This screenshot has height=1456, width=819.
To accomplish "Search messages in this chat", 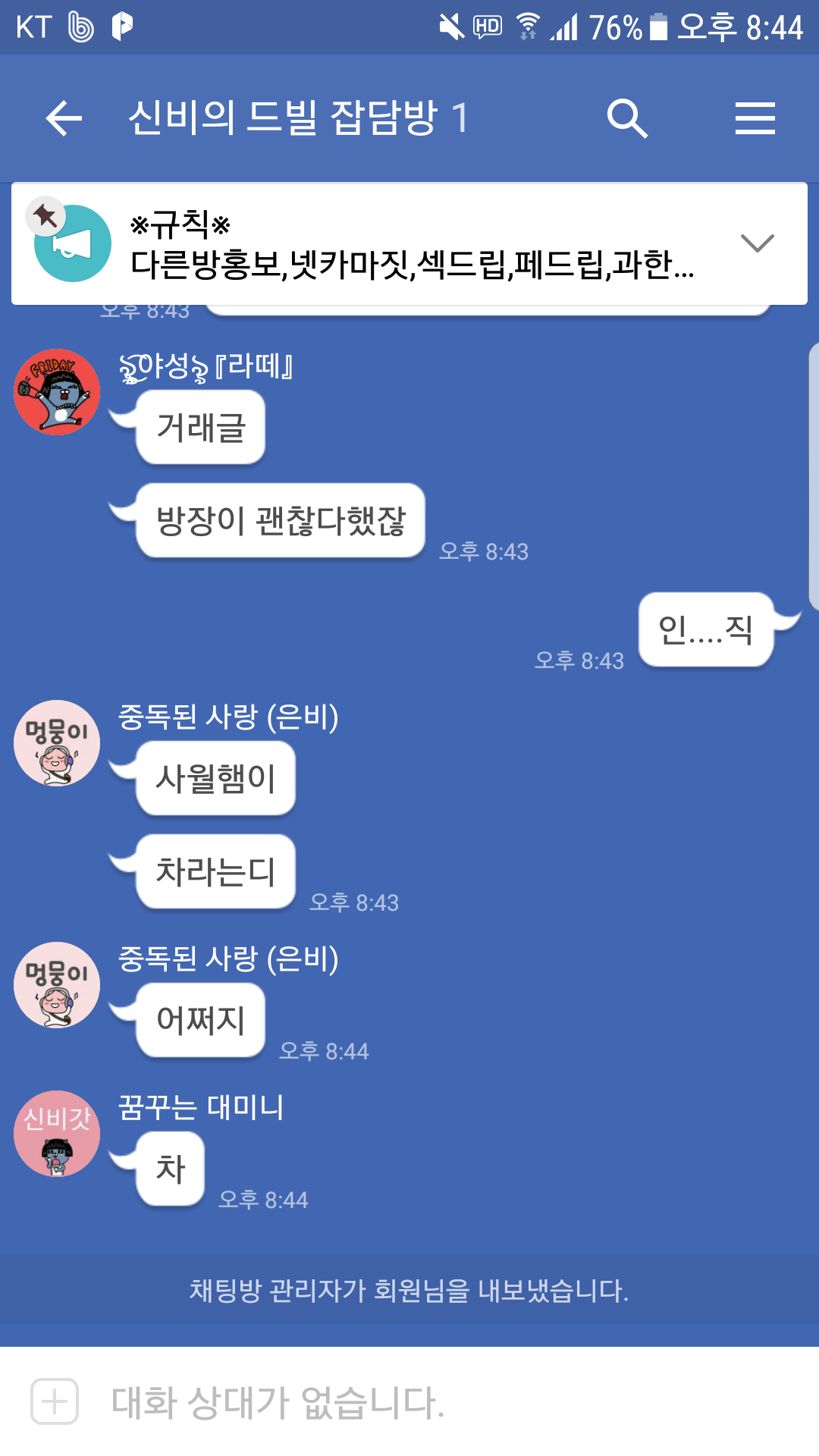I will point(627,118).
